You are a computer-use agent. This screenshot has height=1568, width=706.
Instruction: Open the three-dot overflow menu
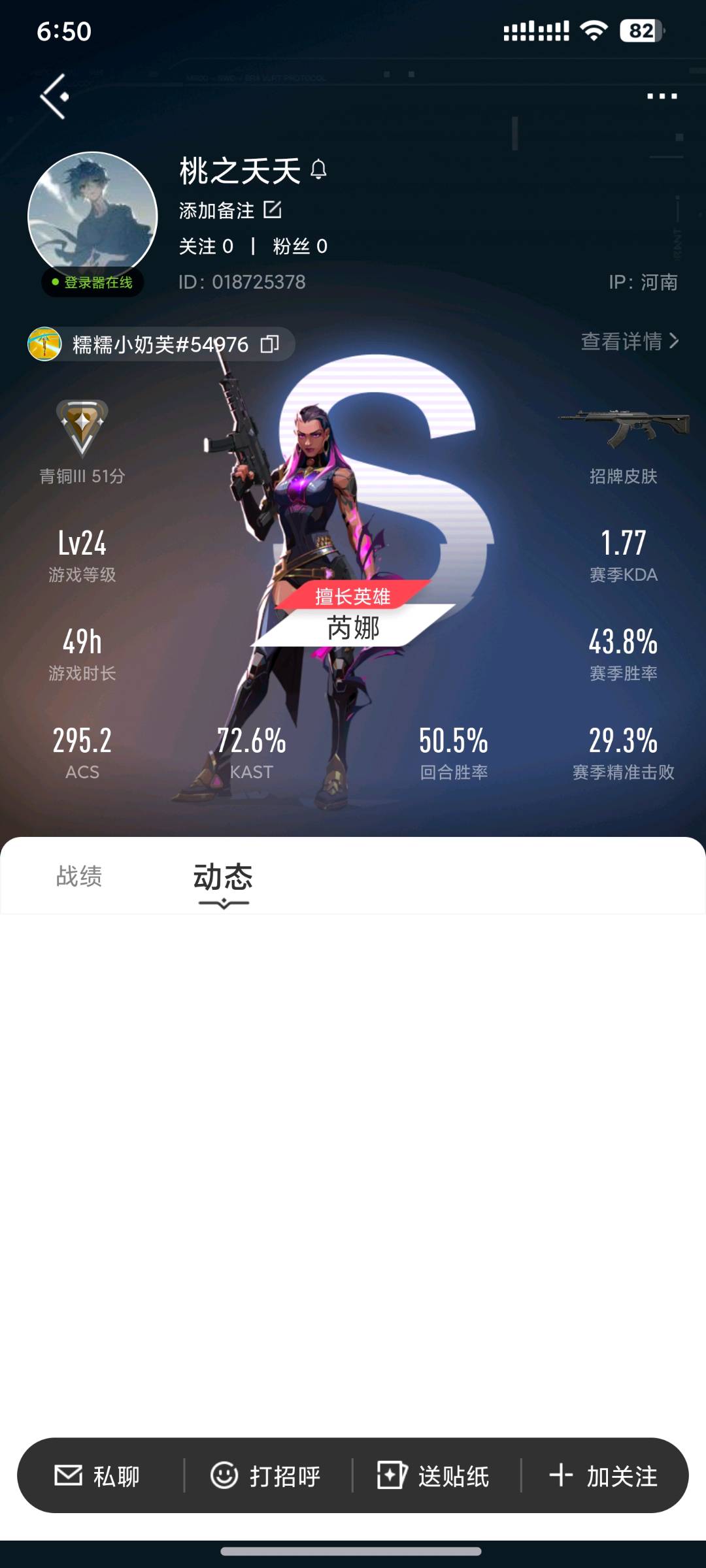pyautogui.click(x=662, y=96)
